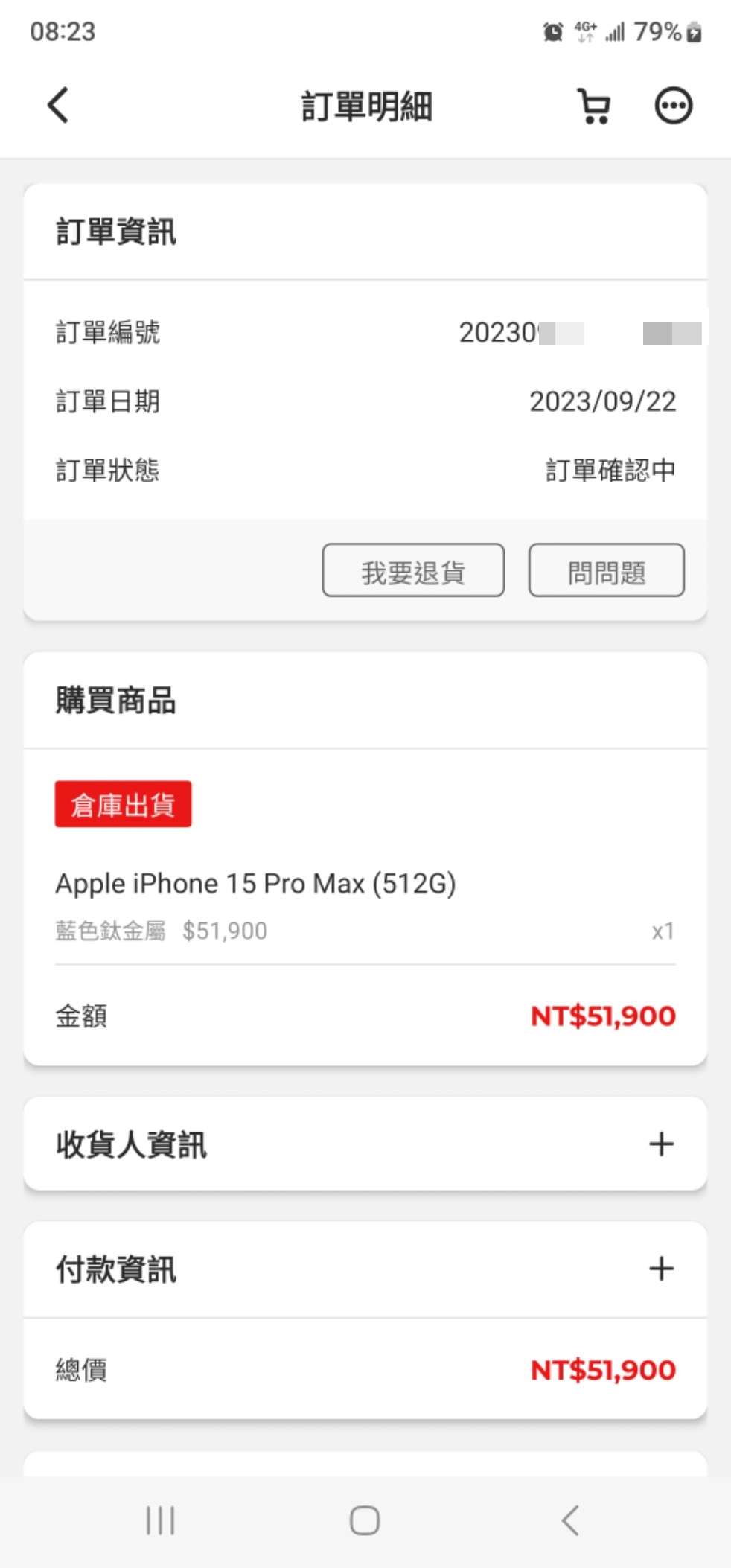Open the Apple iPhone 15 Pro Max item
This screenshot has width=731, height=1568.
[255, 884]
